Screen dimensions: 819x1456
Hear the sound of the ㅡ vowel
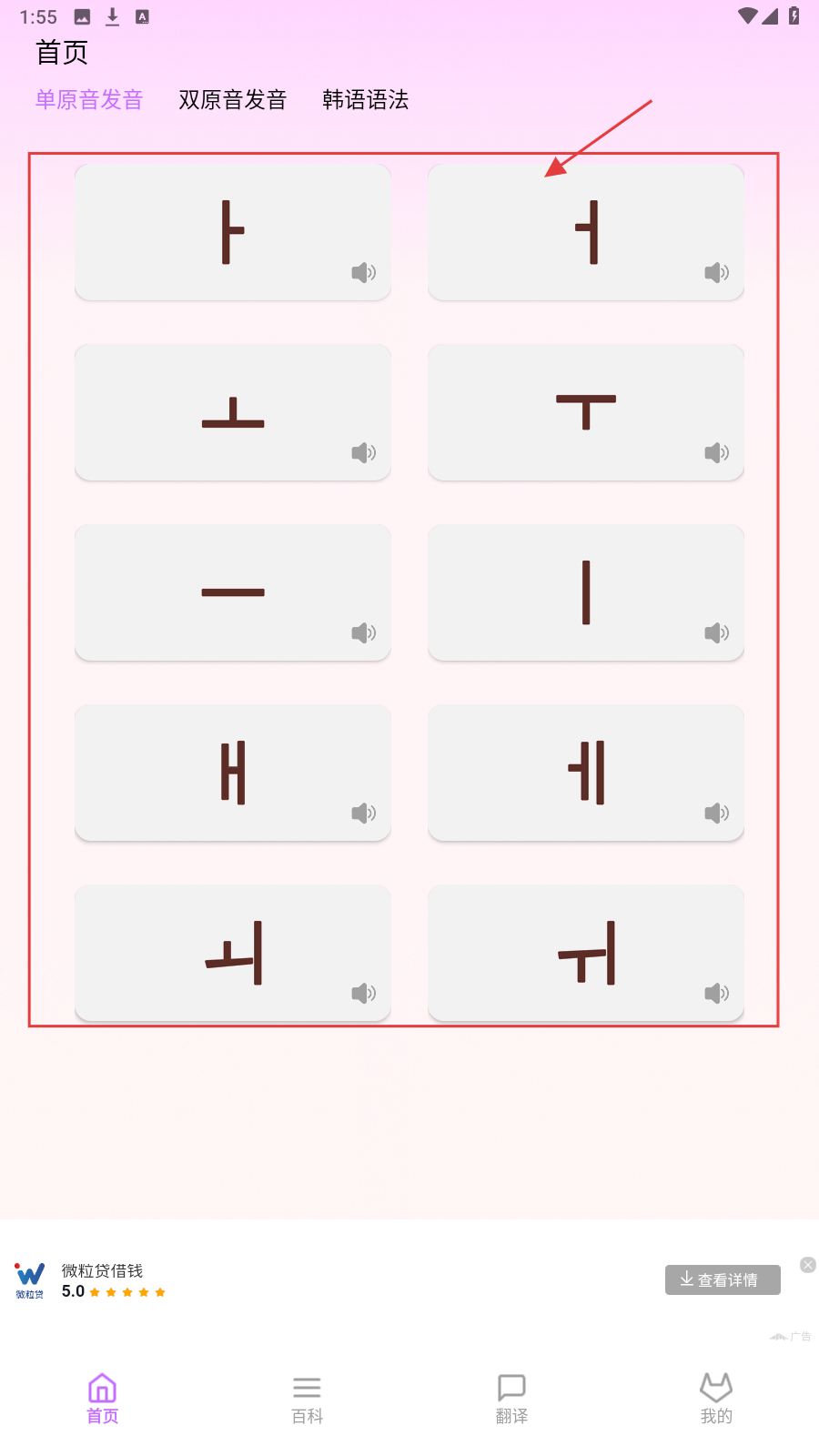click(363, 632)
